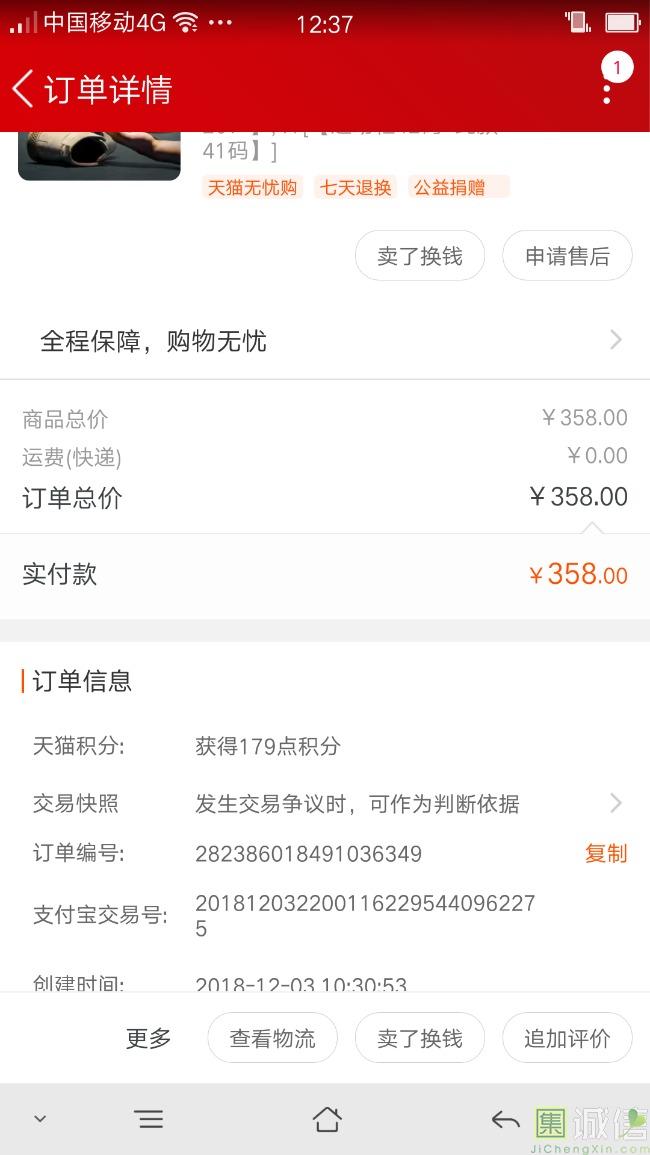650x1155 pixels.
Task: Open 更多 options in bottom bar
Action: click(148, 1038)
